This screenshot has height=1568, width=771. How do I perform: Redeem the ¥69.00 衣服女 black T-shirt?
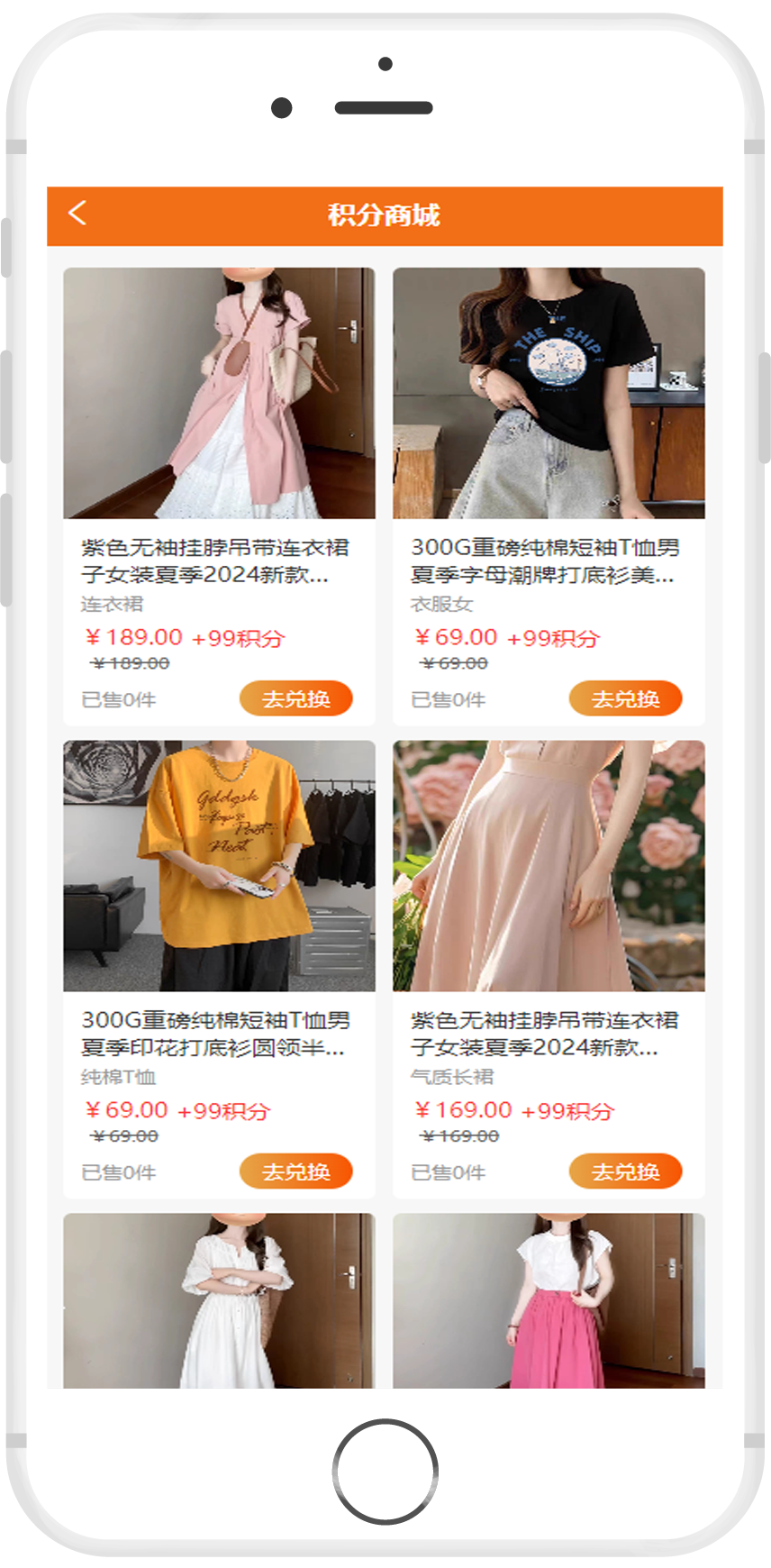[625, 698]
